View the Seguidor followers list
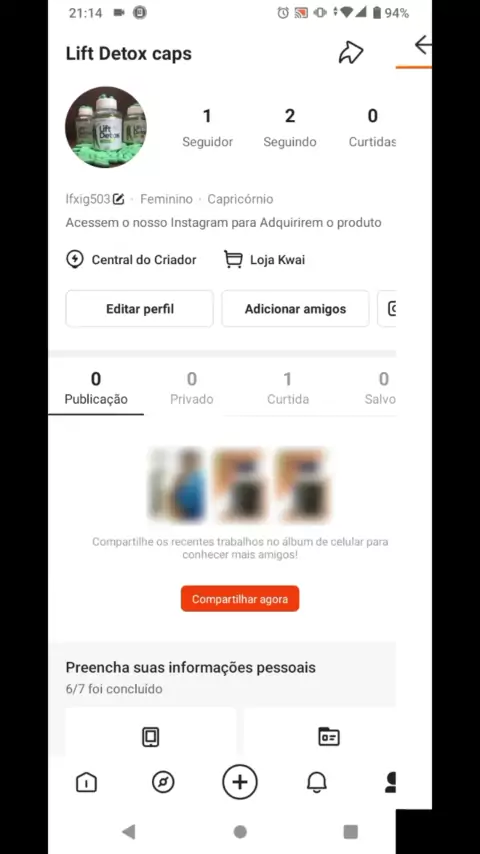This screenshot has width=480, height=854. click(x=207, y=128)
